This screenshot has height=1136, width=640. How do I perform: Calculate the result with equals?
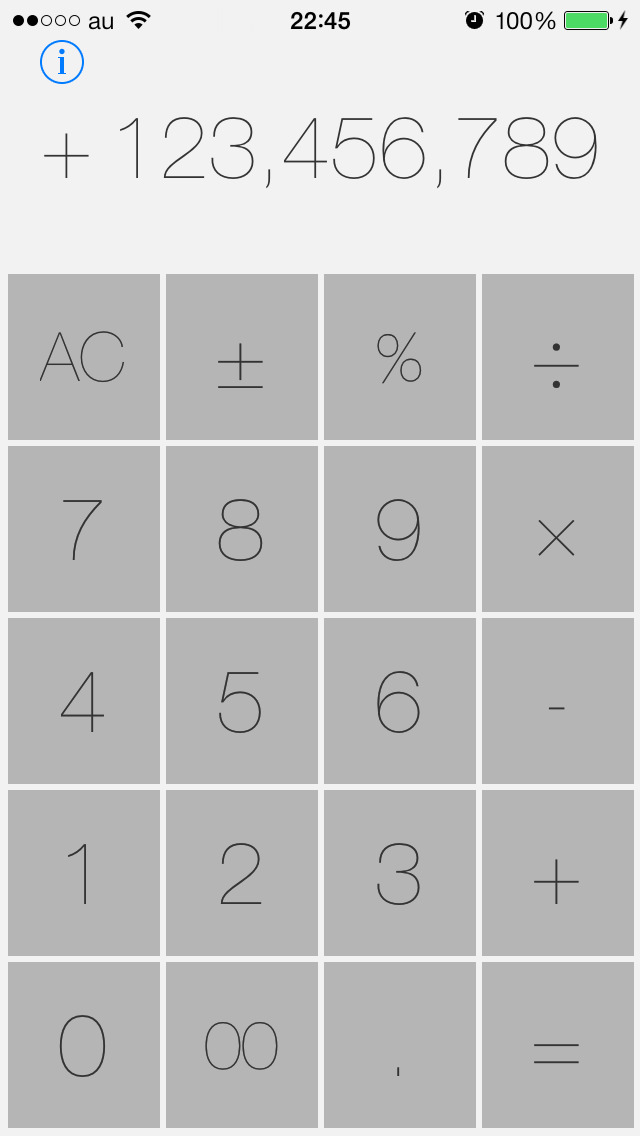pyautogui.click(x=558, y=1045)
